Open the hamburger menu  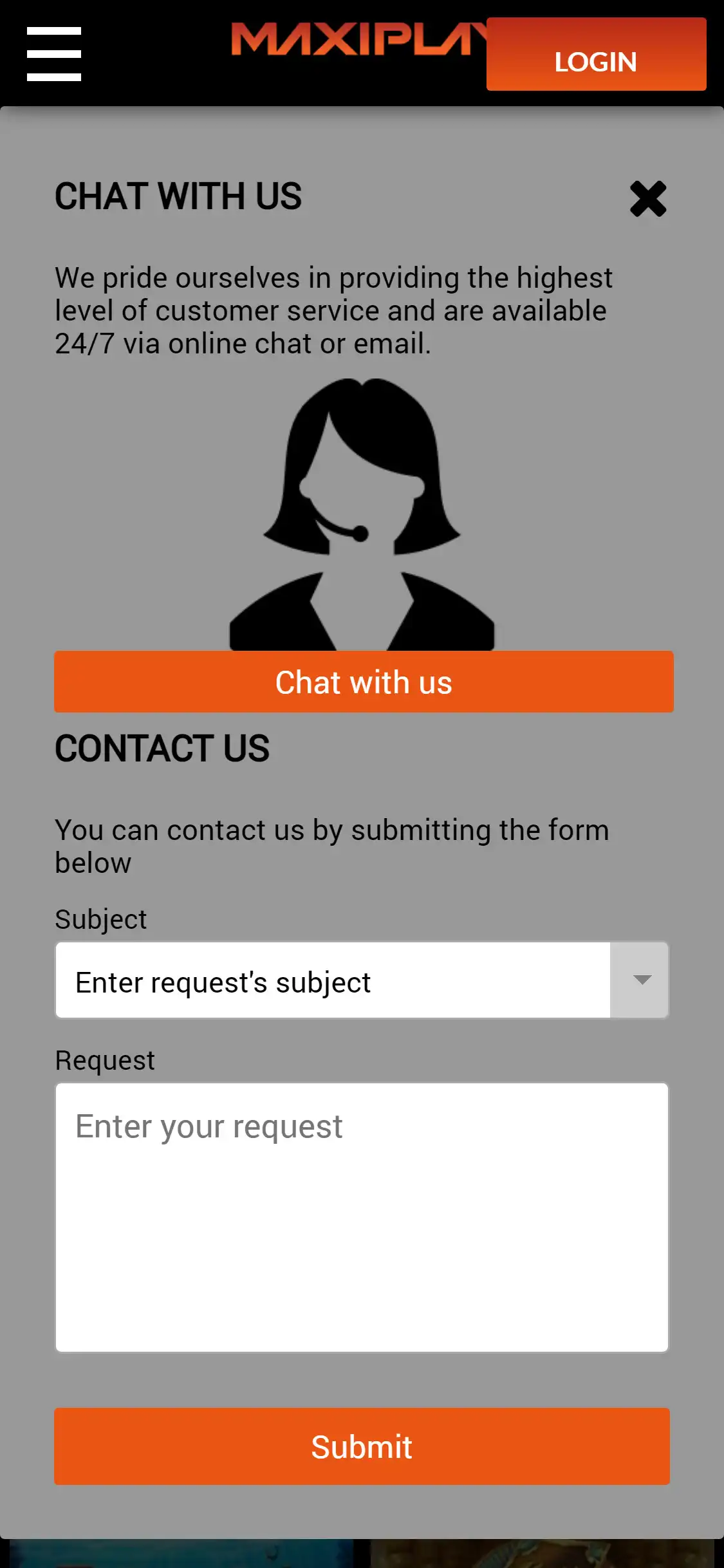coord(54,54)
